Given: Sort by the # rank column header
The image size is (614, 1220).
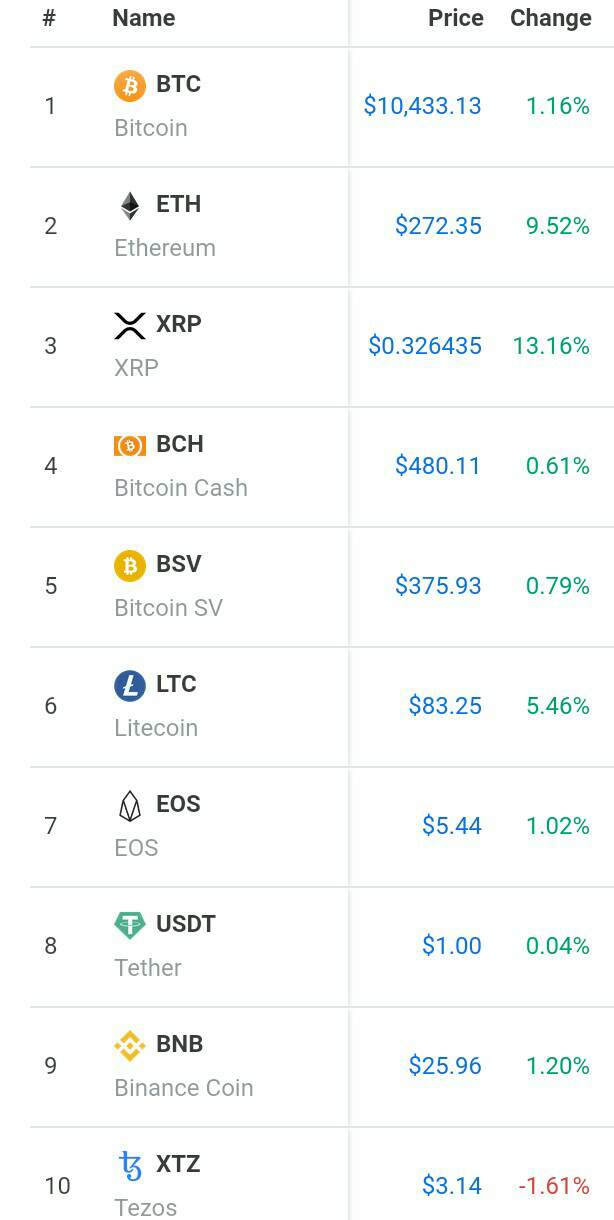Looking at the screenshot, I should click(x=49, y=18).
